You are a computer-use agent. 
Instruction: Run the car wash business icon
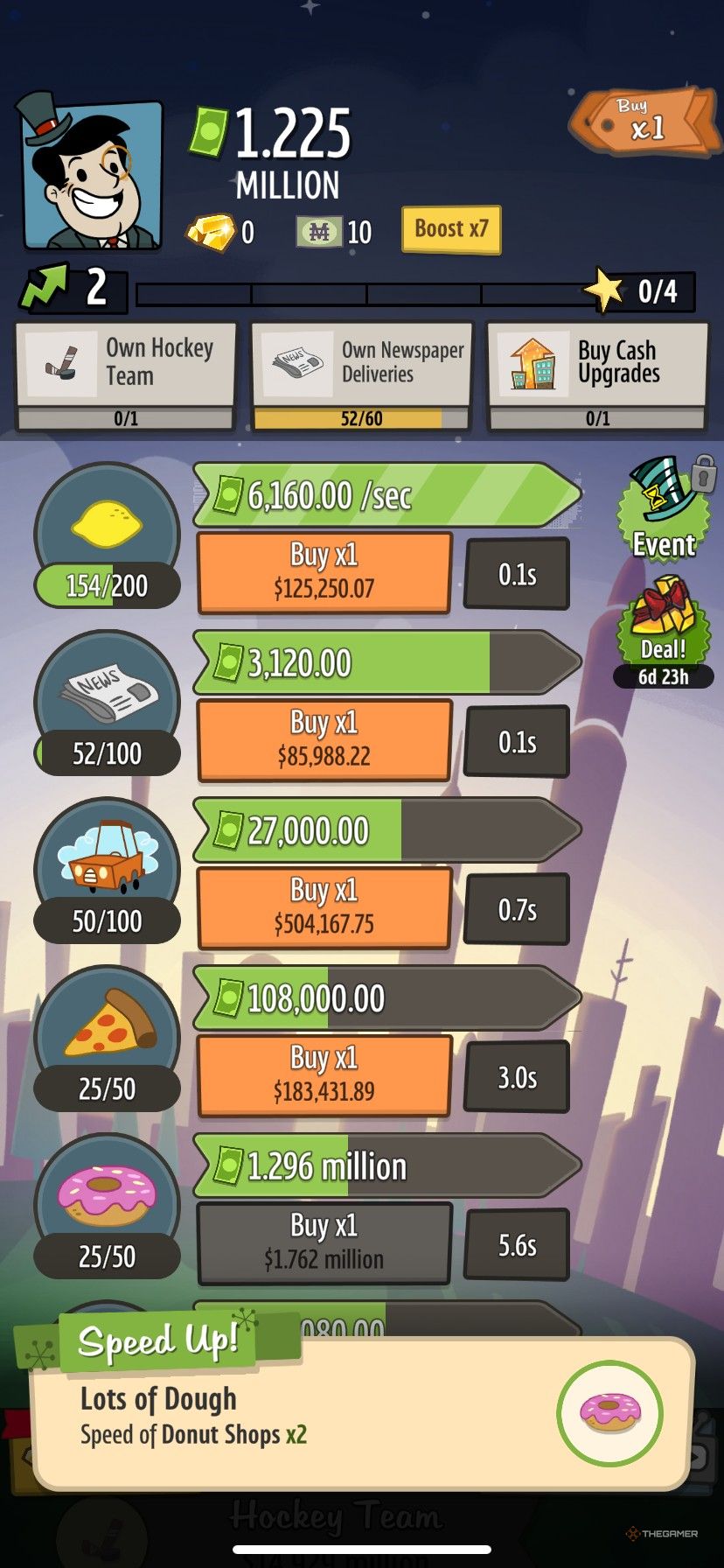[x=107, y=859]
